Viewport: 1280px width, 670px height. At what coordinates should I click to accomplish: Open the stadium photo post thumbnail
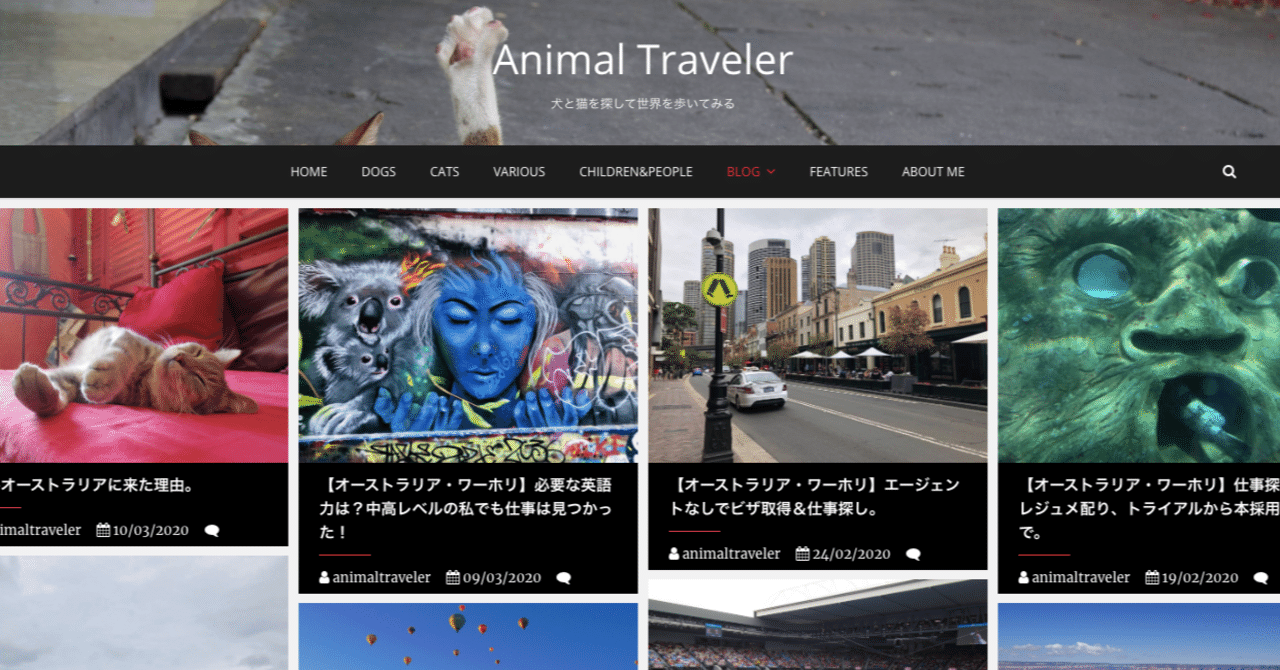817,626
